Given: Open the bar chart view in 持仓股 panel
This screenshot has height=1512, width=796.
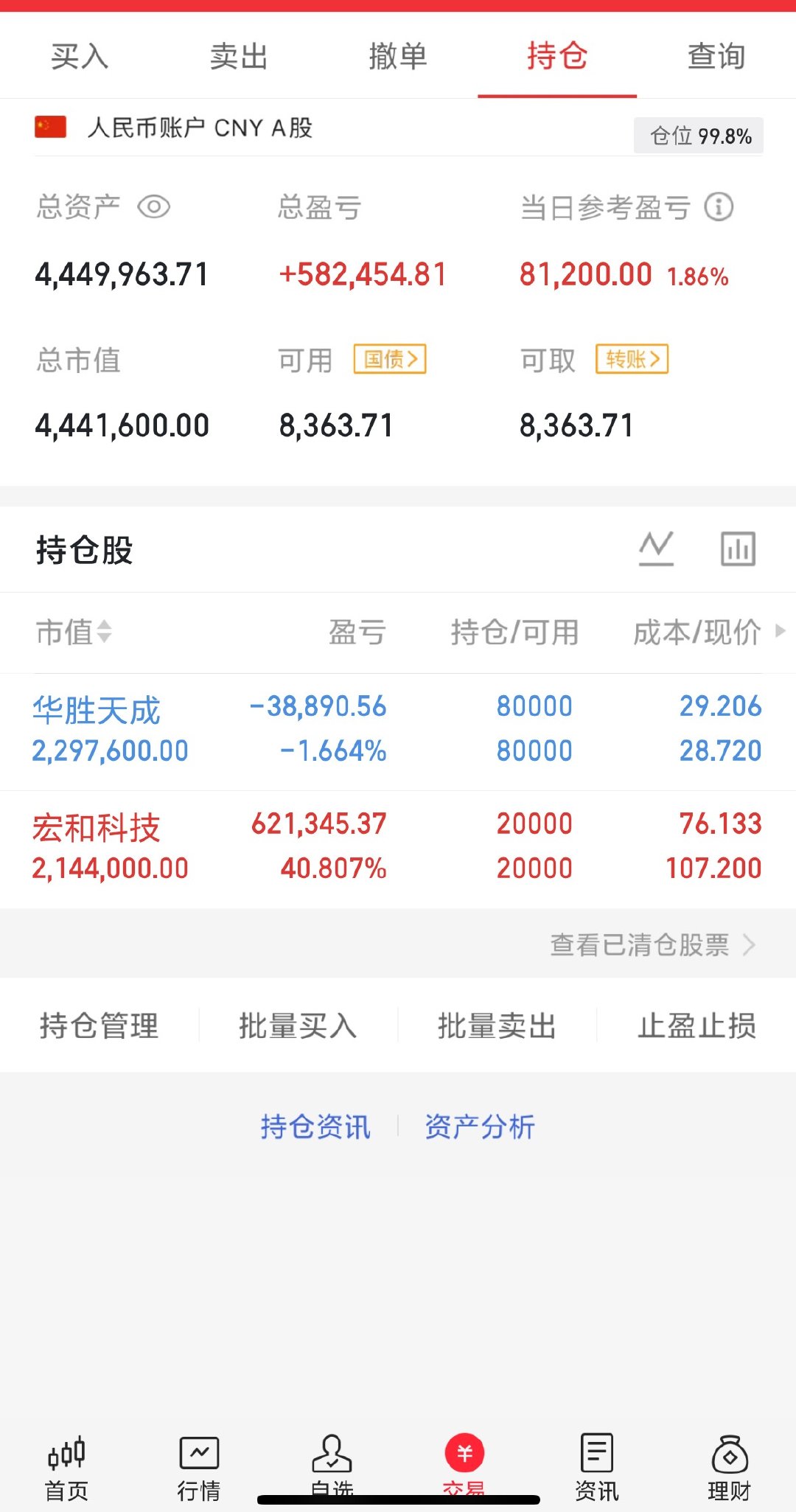Looking at the screenshot, I should click(x=738, y=548).
